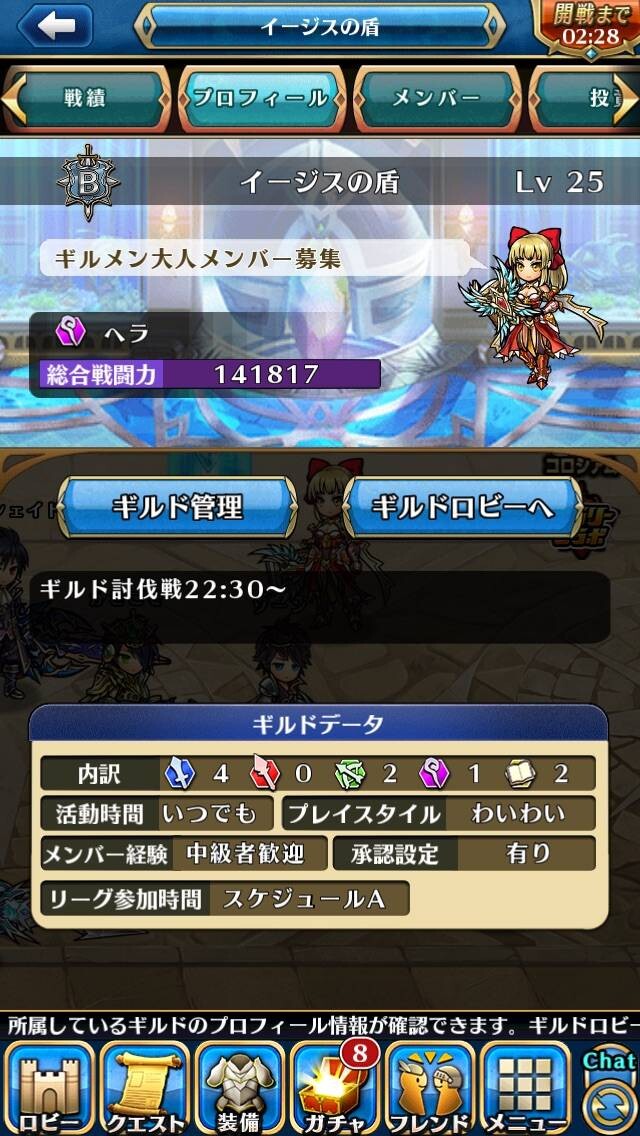Go to ギルドロビーへ
The image size is (640, 1136).
point(462,507)
